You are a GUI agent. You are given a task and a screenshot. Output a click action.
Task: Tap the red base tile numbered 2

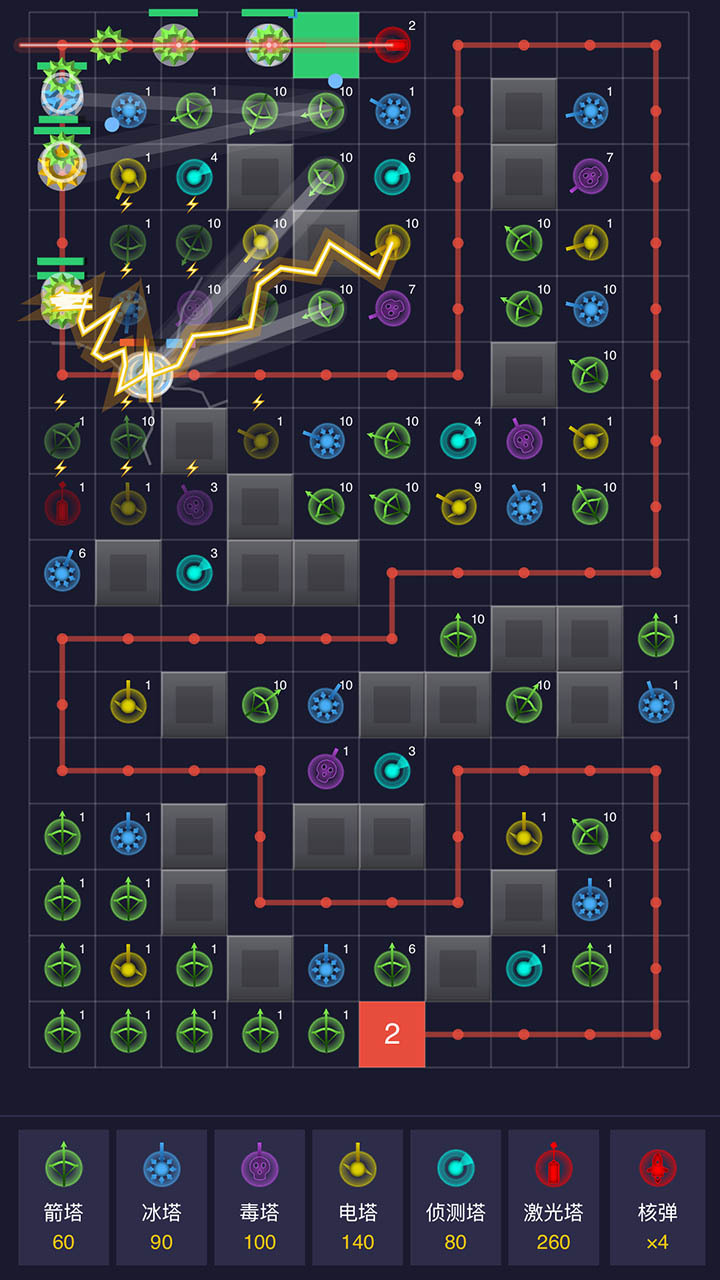coord(392,1034)
